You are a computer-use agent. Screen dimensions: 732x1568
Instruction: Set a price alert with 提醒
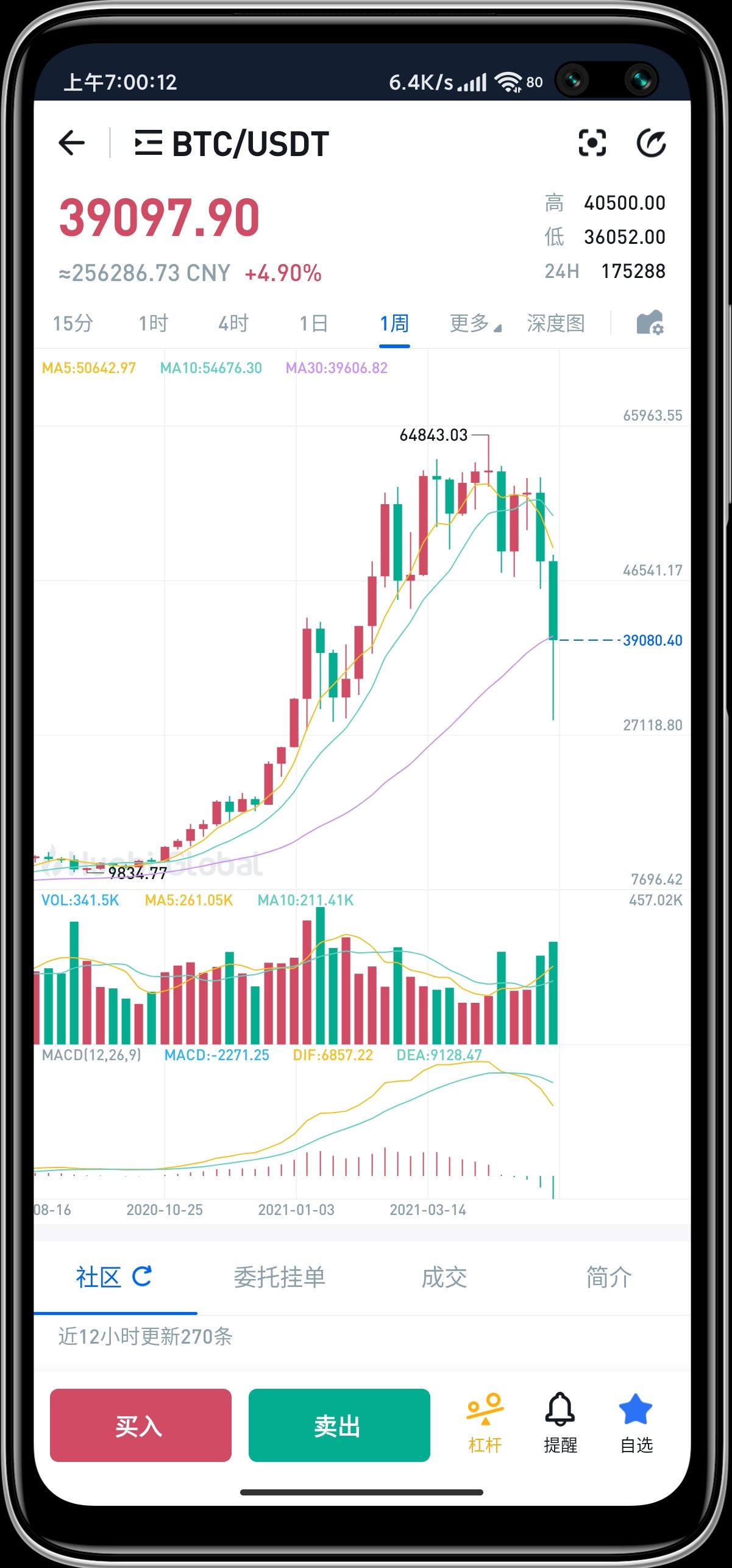point(560,1424)
